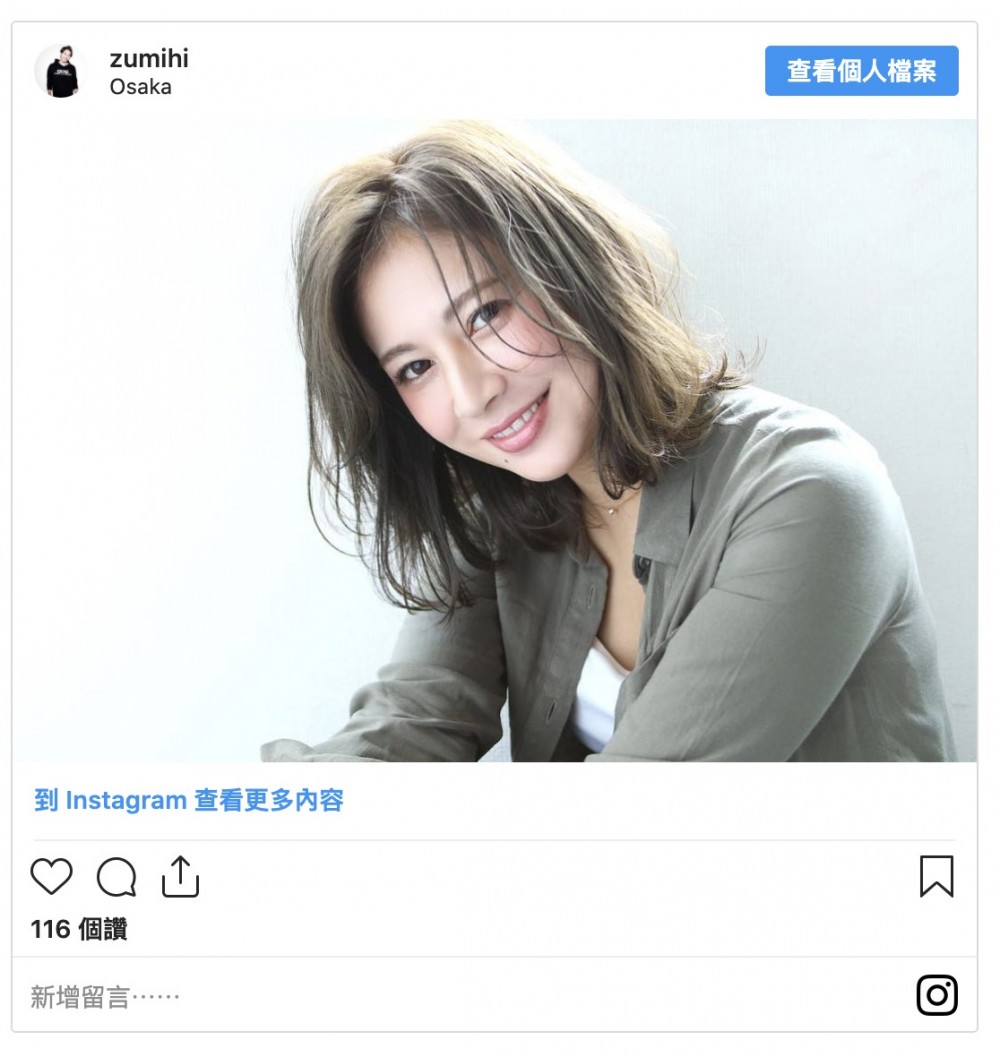Open zumihi's profile avatar
Image resolution: width=1000 pixels, height=1057 pixels.
(x=62, y=71)
